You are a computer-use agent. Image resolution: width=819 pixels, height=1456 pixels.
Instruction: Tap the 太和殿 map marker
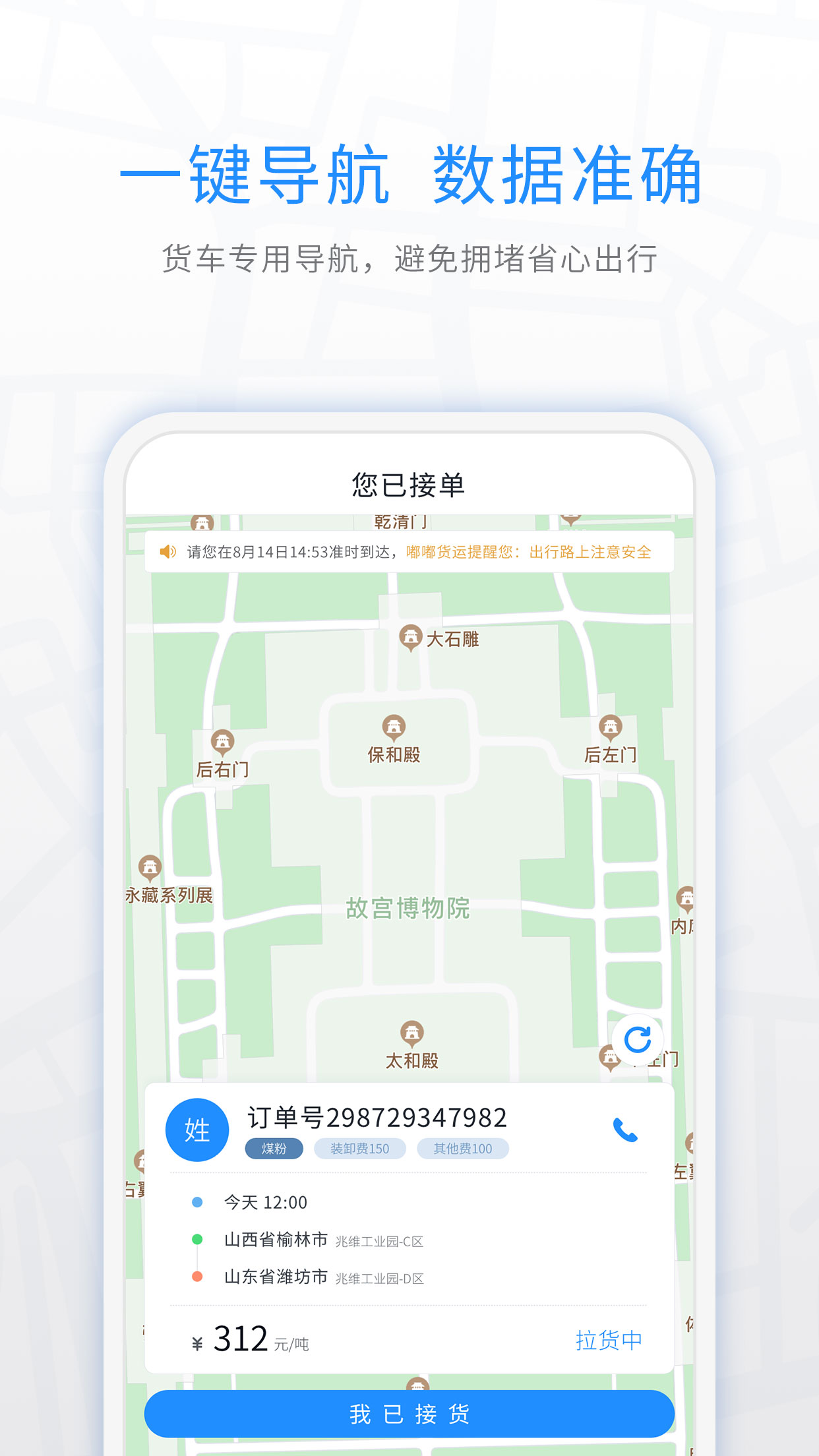(412, 1032)
